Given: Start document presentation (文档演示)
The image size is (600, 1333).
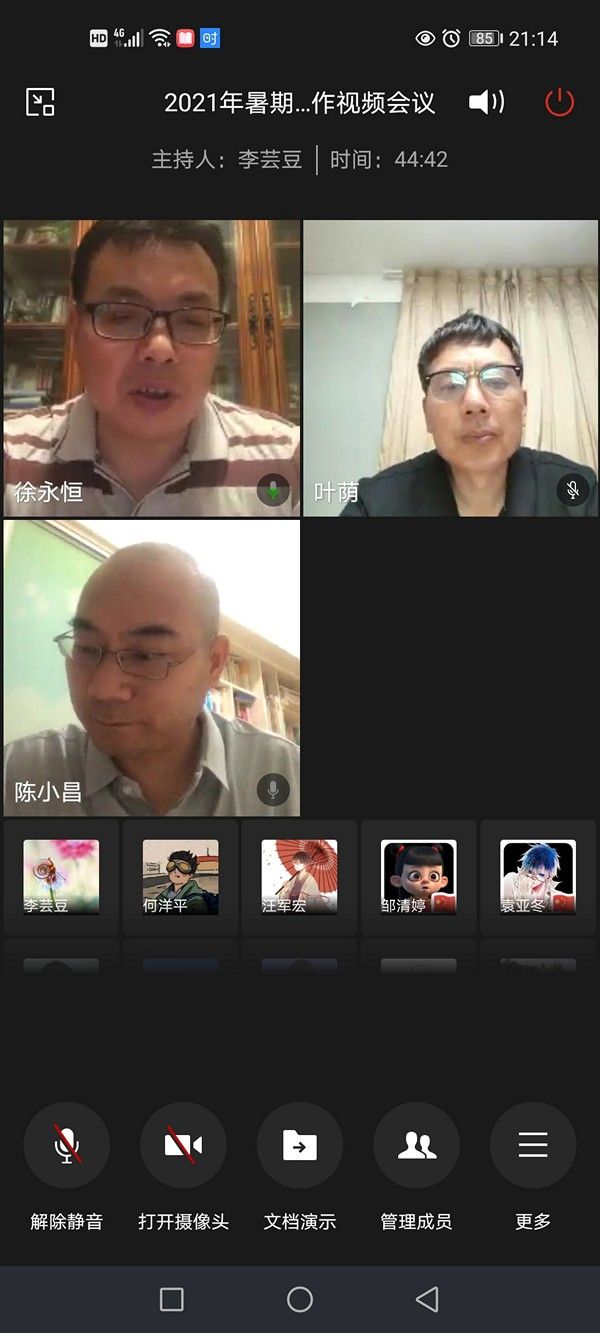Looking at the screenshot, I should pos(300,1145).
